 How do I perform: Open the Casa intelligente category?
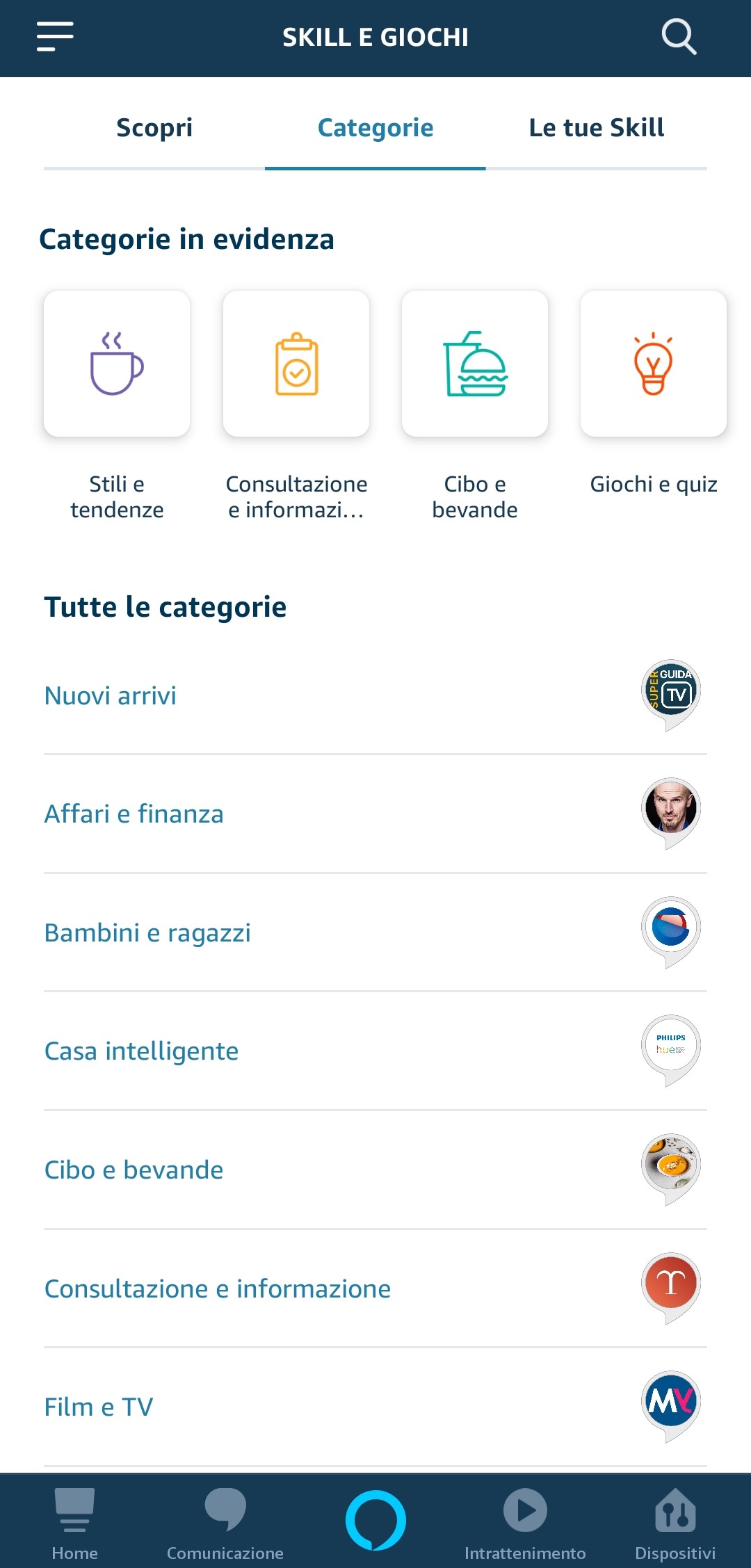point(375,1051)
